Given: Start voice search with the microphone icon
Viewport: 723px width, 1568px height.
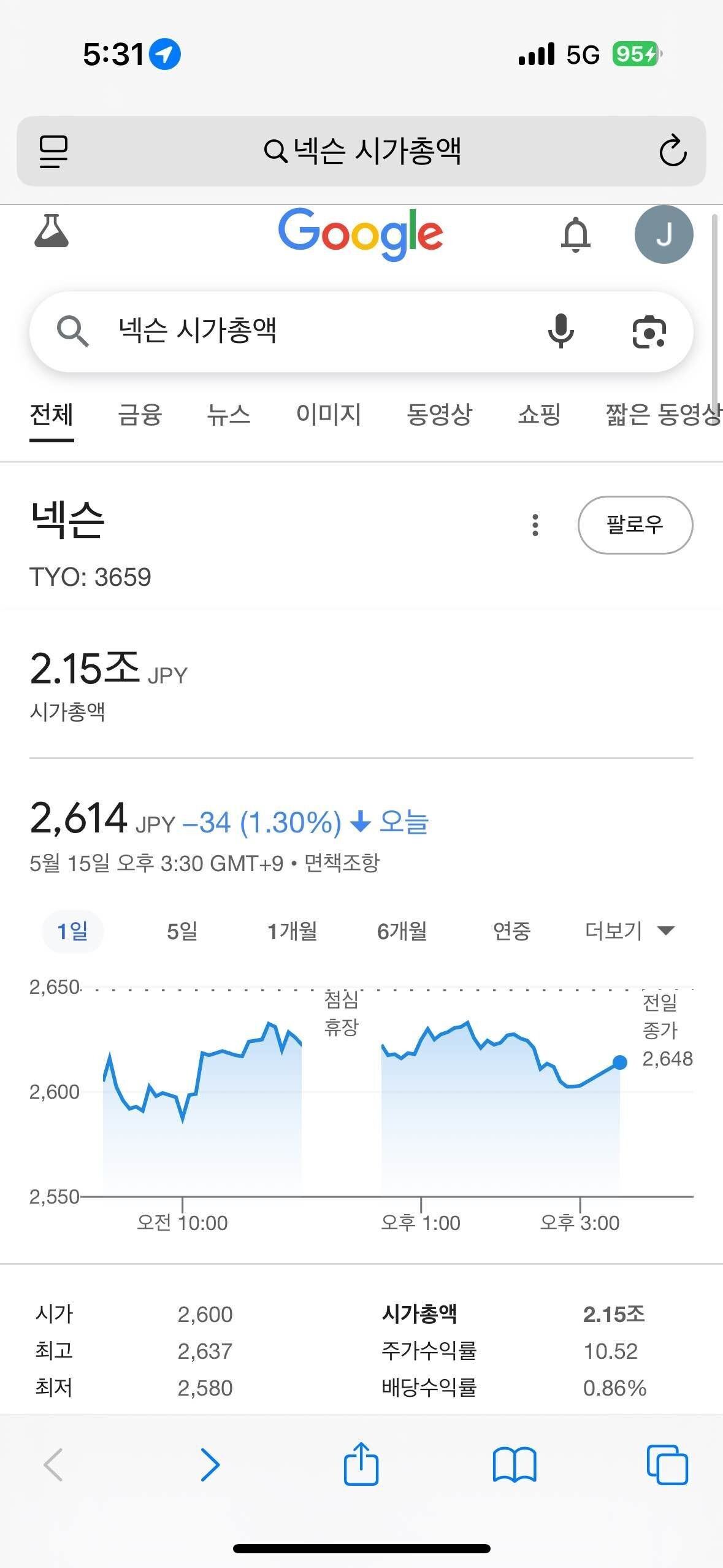Looking at the screenshot, I should pos(559,331).
